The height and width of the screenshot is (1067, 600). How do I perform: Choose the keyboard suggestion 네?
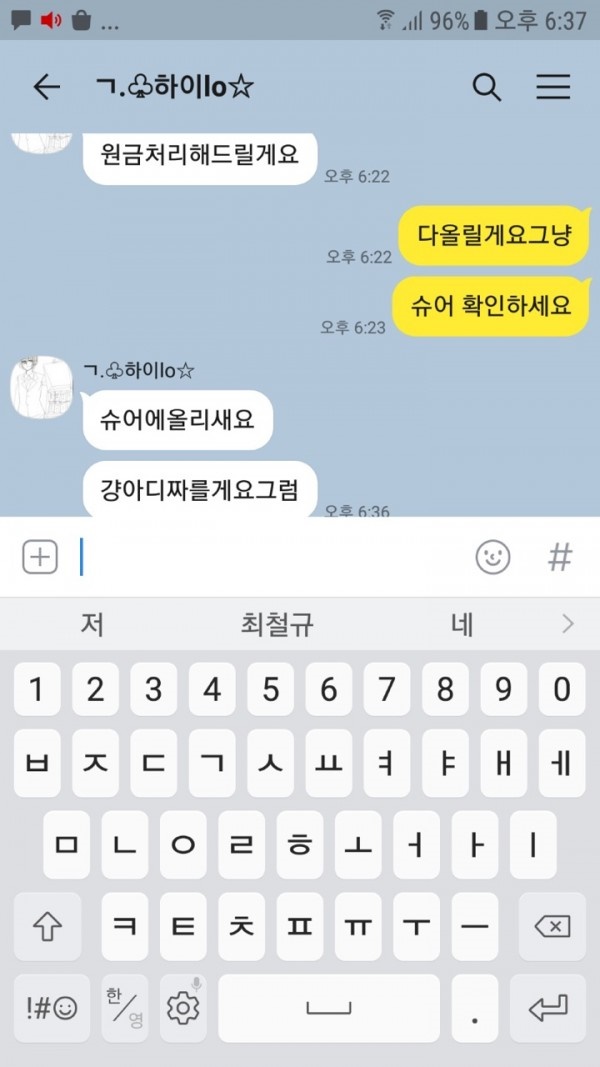coord(462,624)
